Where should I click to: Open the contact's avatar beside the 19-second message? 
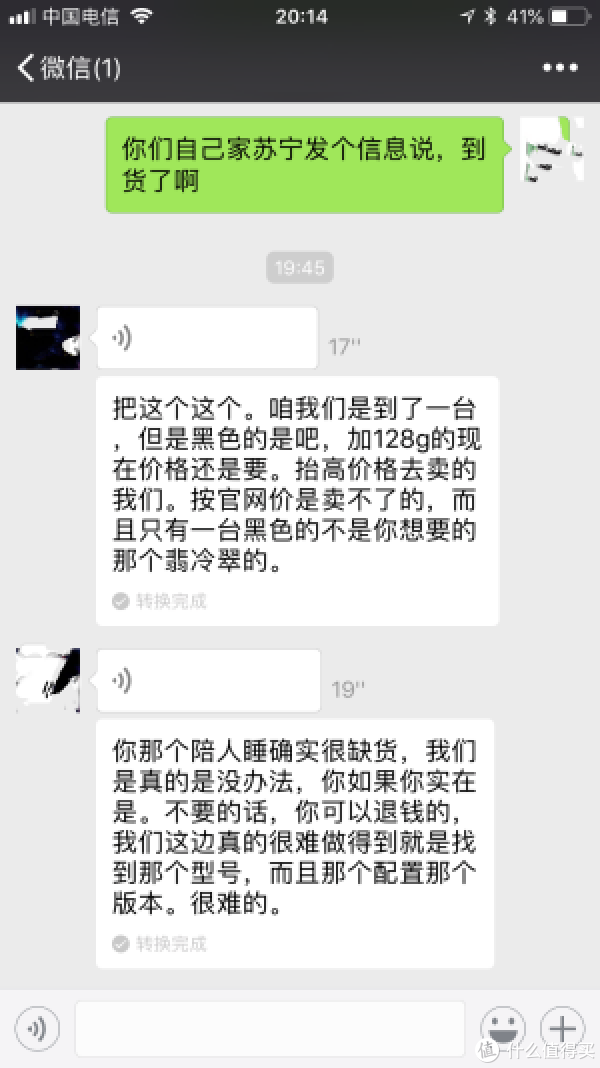click(48, 680)
